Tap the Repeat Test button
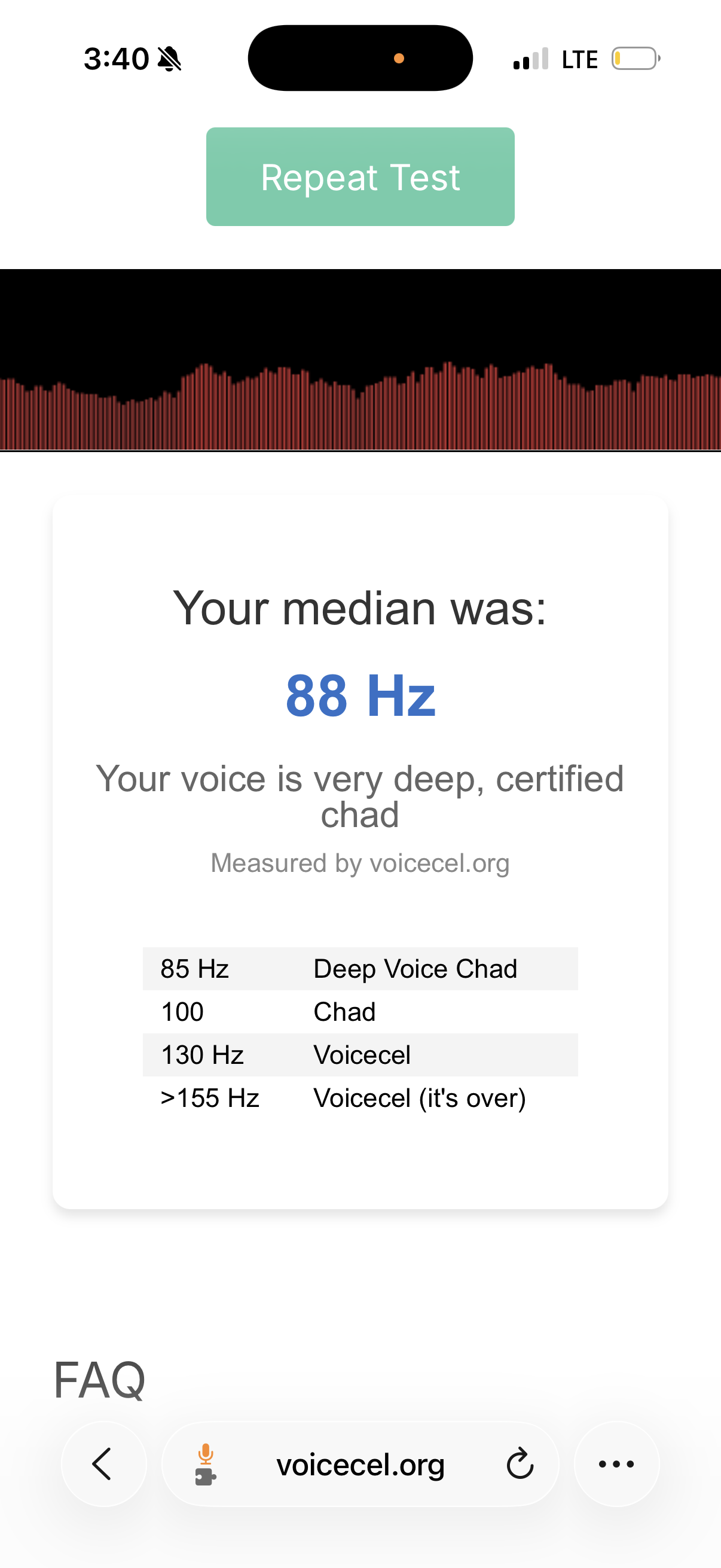 pos(360,176)
